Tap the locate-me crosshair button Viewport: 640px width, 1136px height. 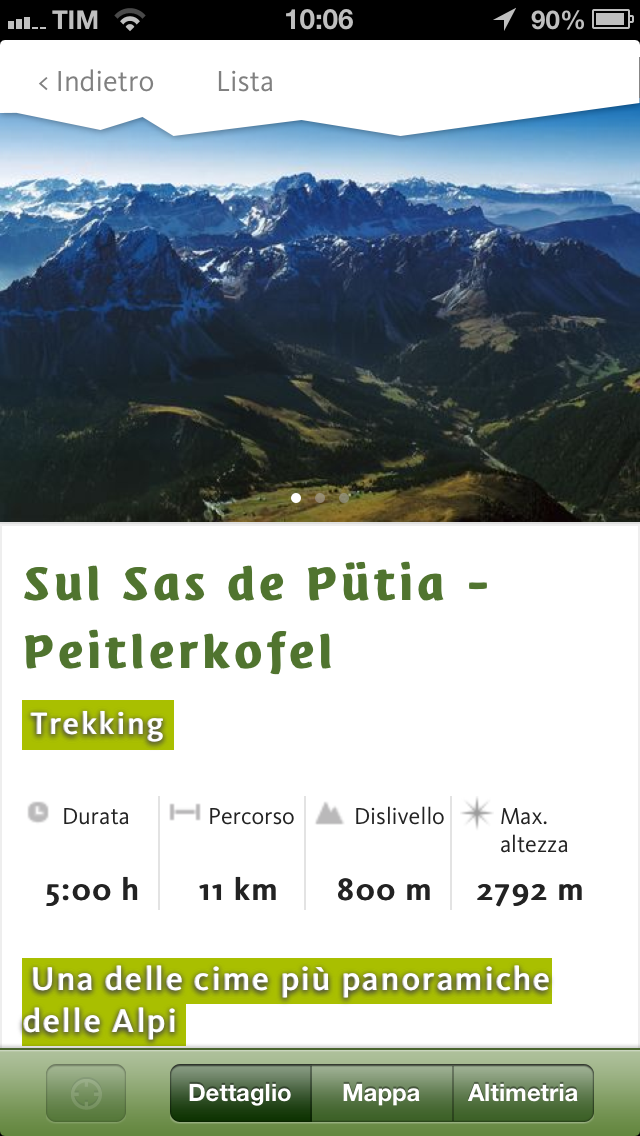(86, 1093)
